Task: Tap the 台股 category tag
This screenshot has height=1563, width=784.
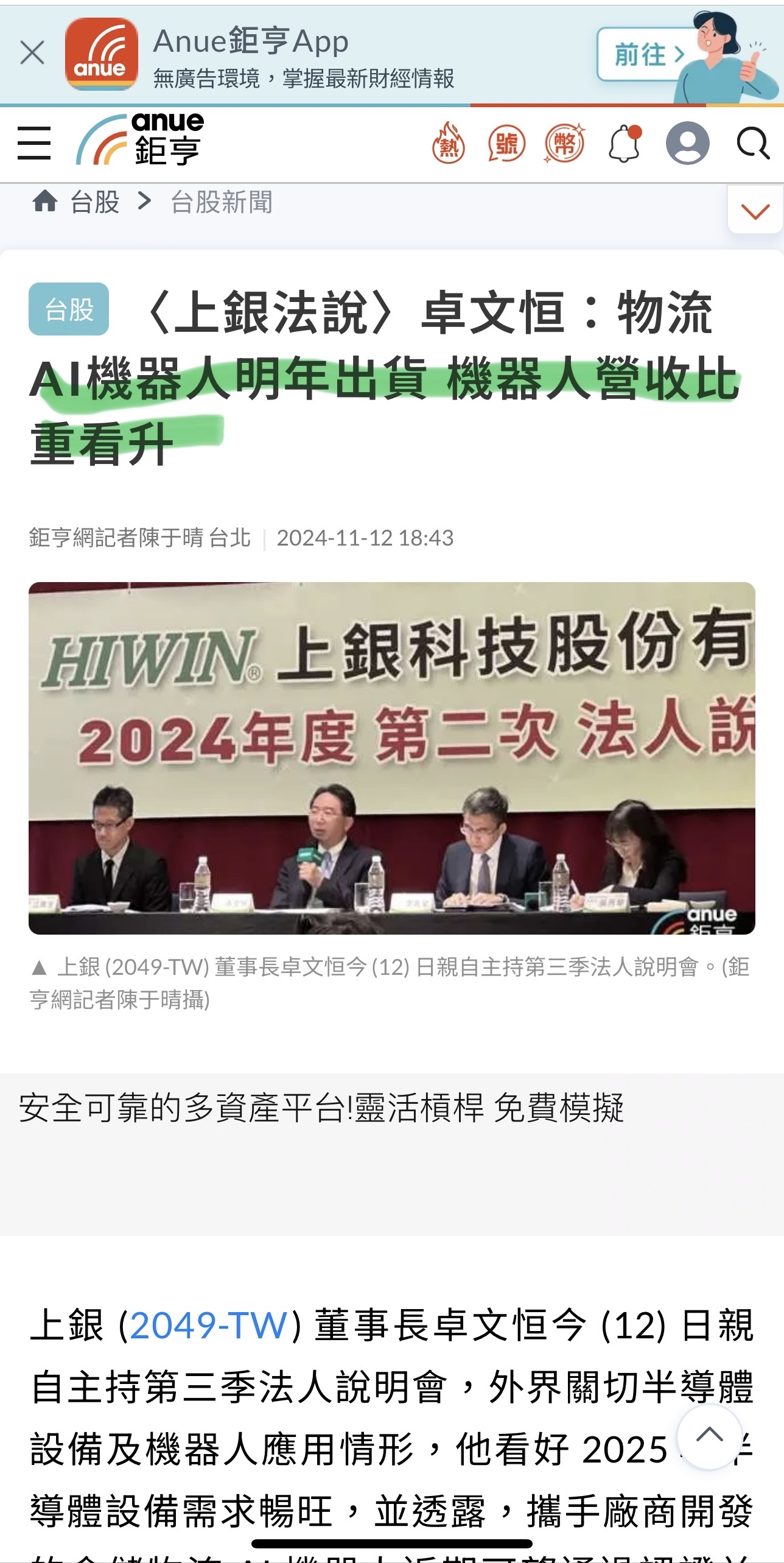Action: 69,309
